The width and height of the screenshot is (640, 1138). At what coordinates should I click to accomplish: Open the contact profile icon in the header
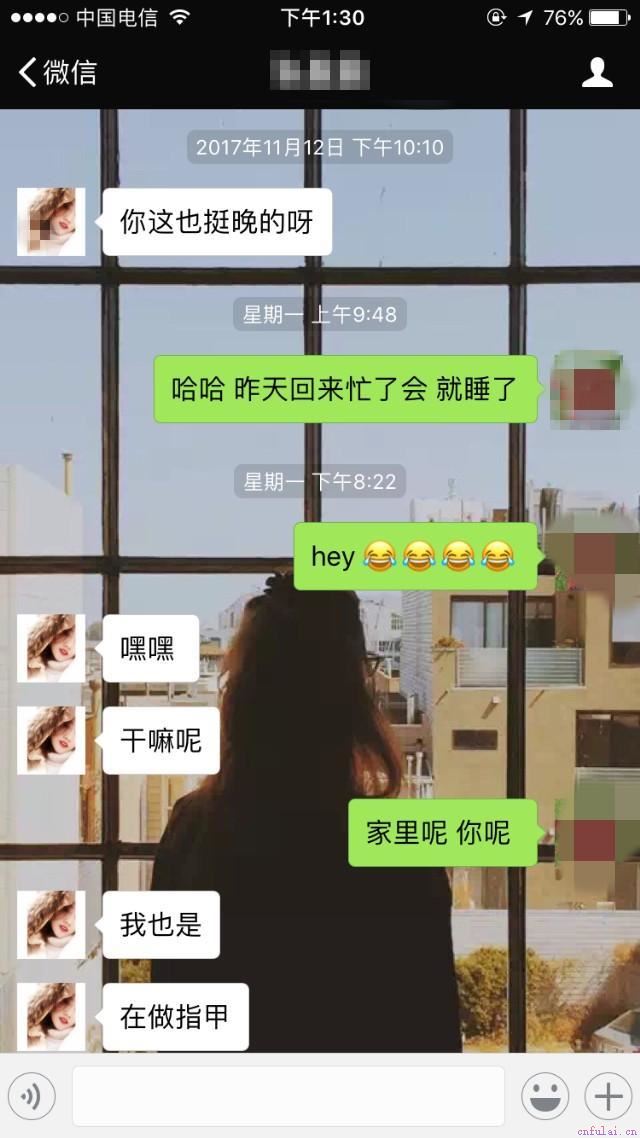(597, 72)
